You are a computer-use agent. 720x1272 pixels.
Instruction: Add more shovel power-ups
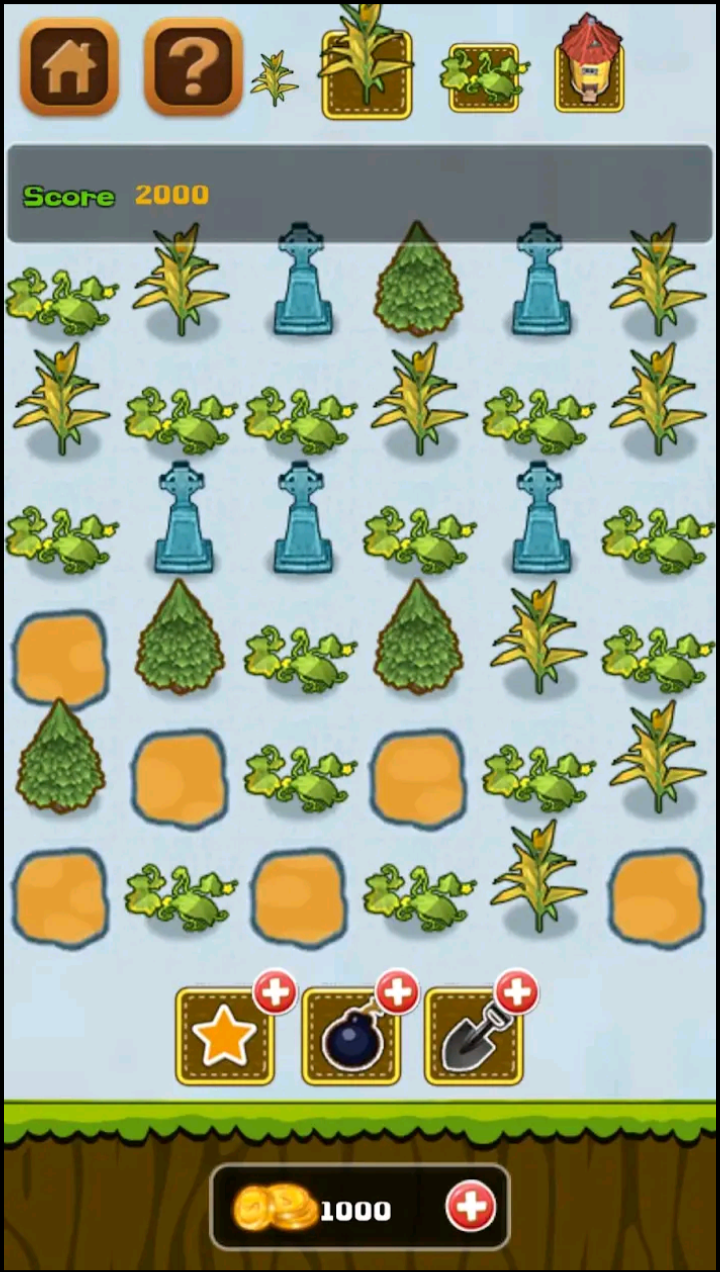pos(517,992)
